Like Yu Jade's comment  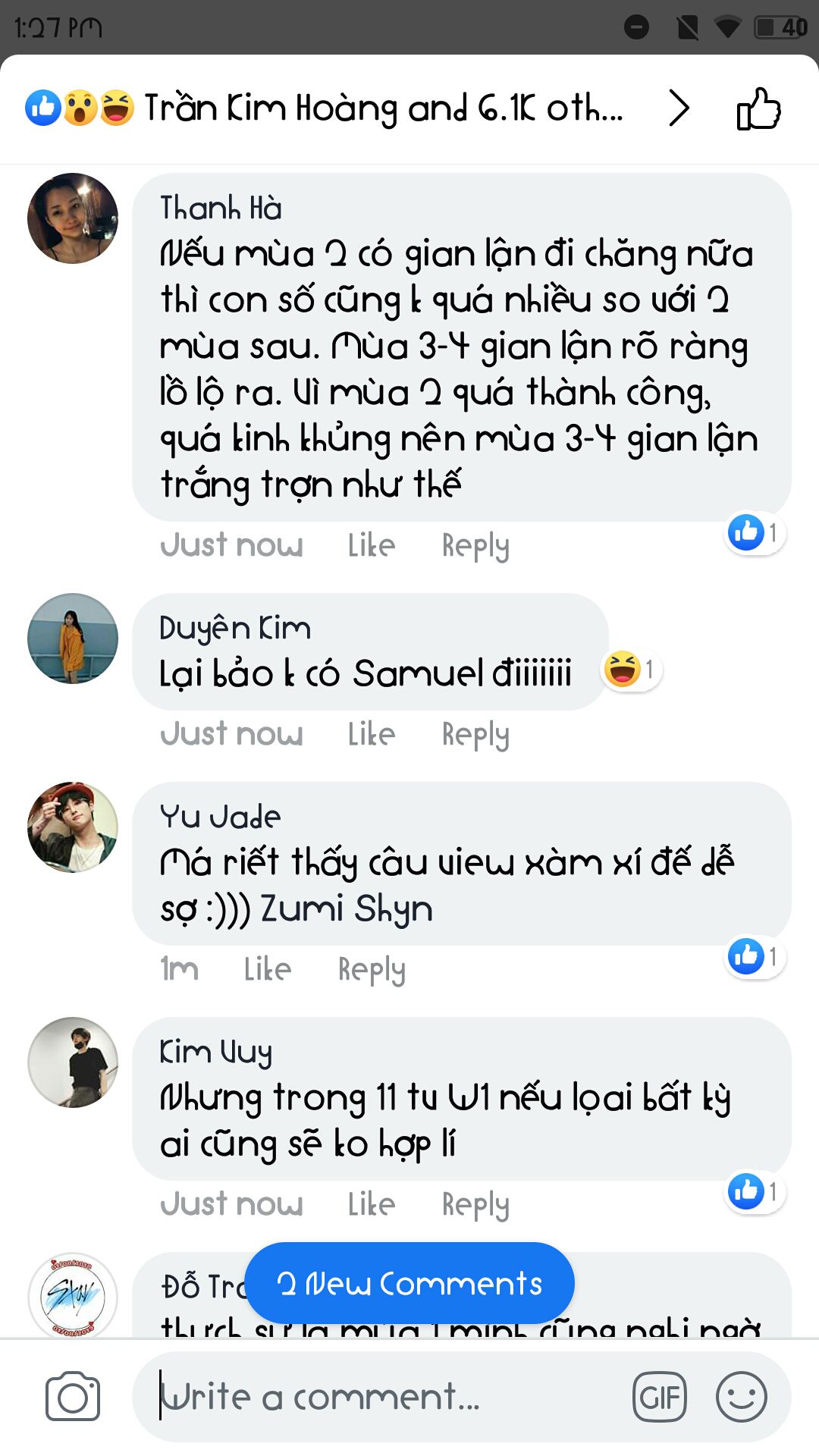point(267,969)
